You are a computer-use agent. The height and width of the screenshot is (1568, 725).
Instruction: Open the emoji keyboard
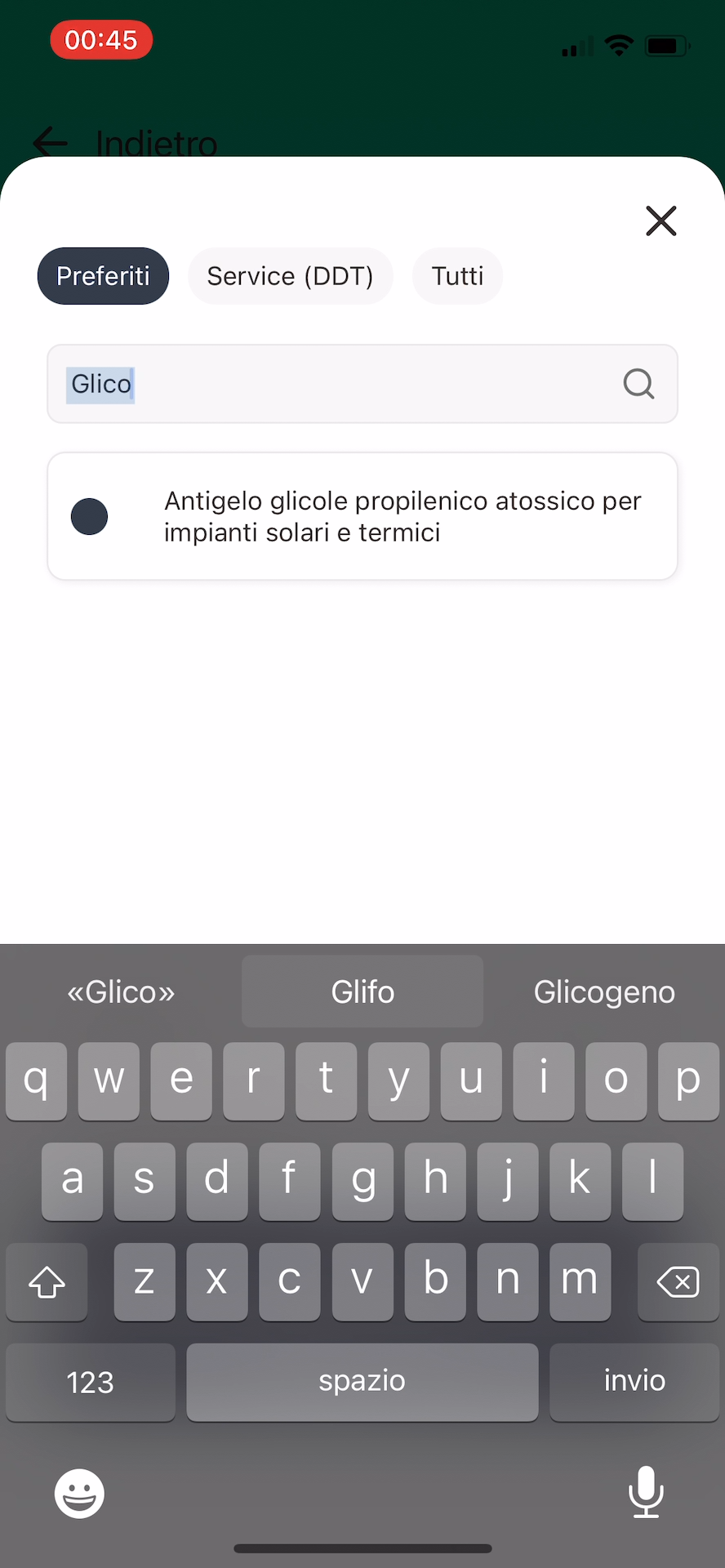point(79,1494)
